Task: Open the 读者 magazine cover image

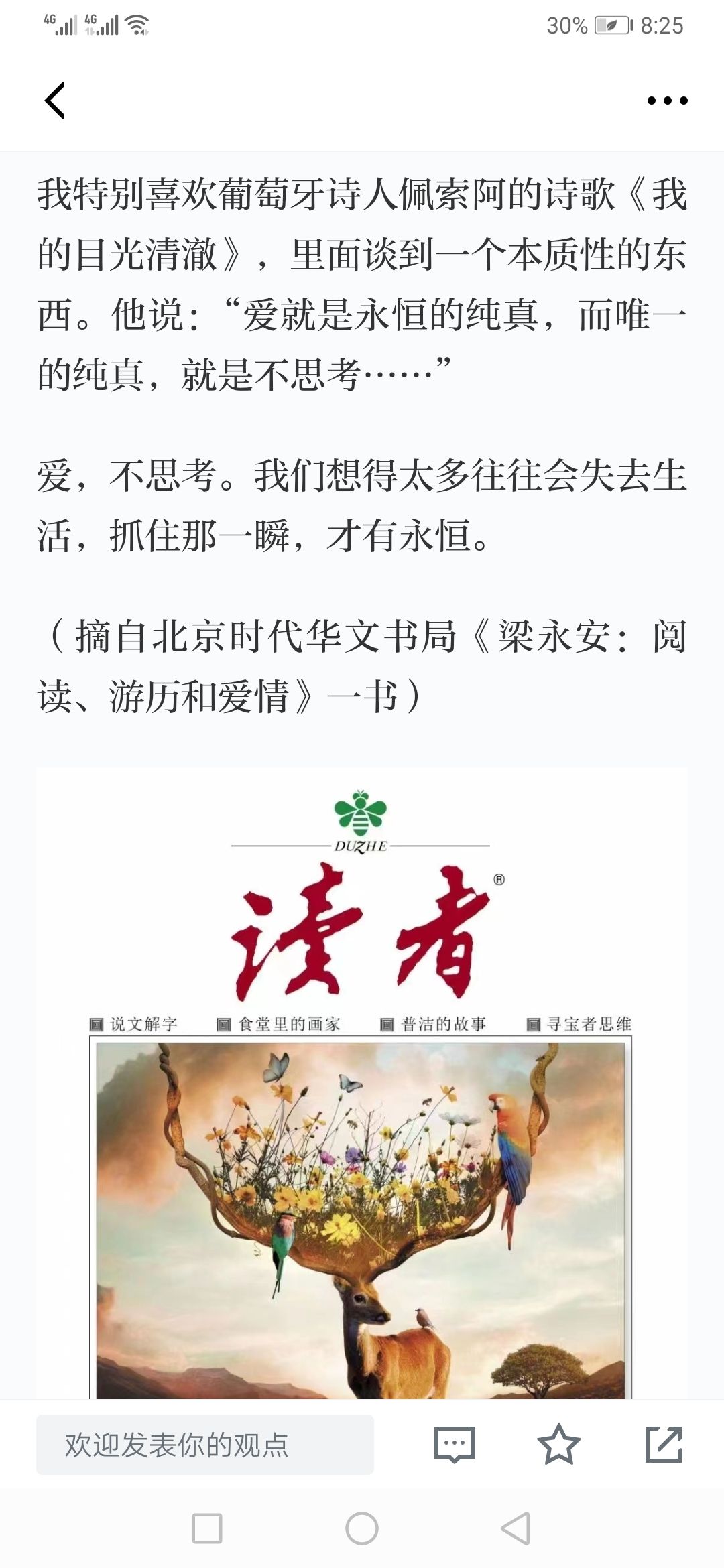Action: click(362, 1083)
